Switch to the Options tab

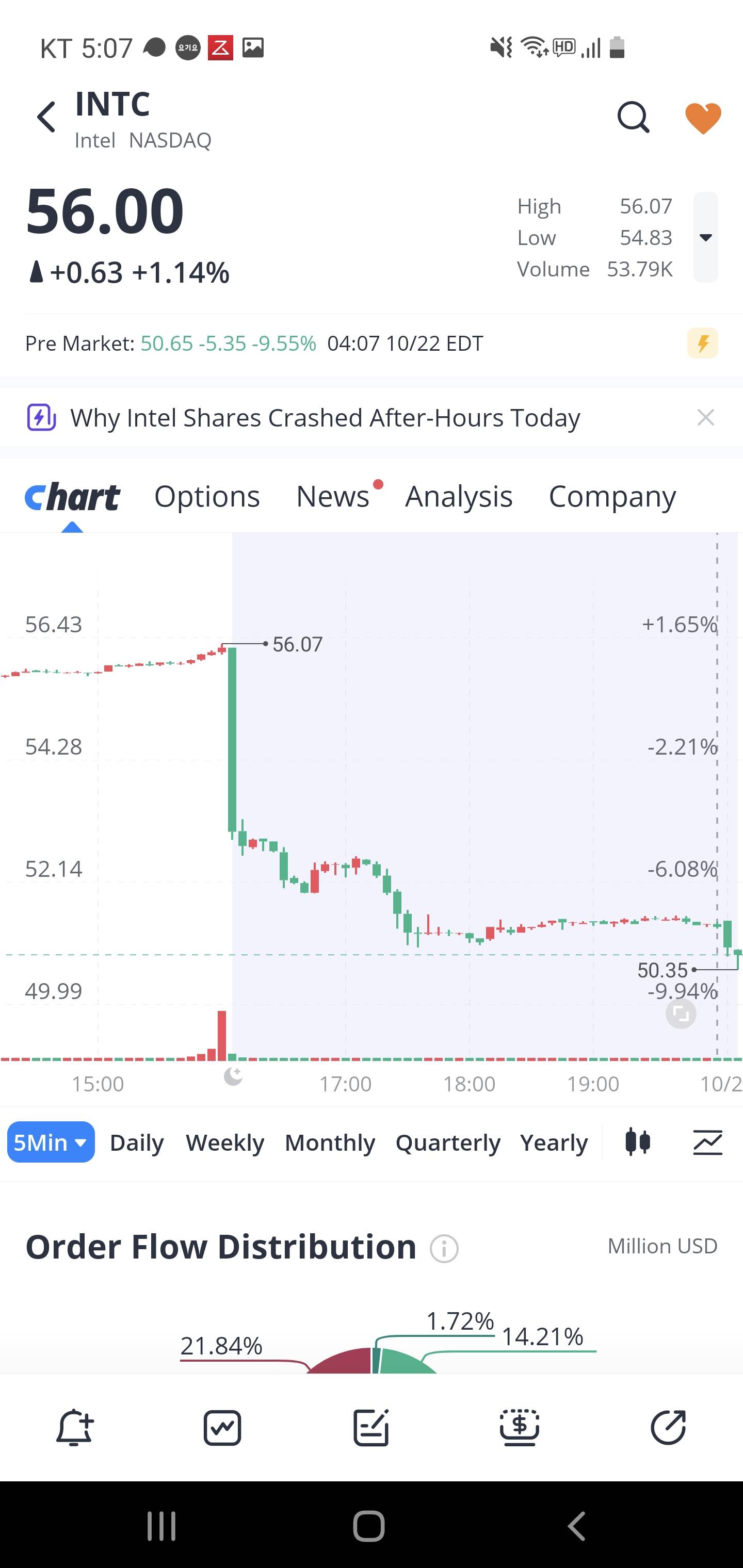tap(207, 497)
